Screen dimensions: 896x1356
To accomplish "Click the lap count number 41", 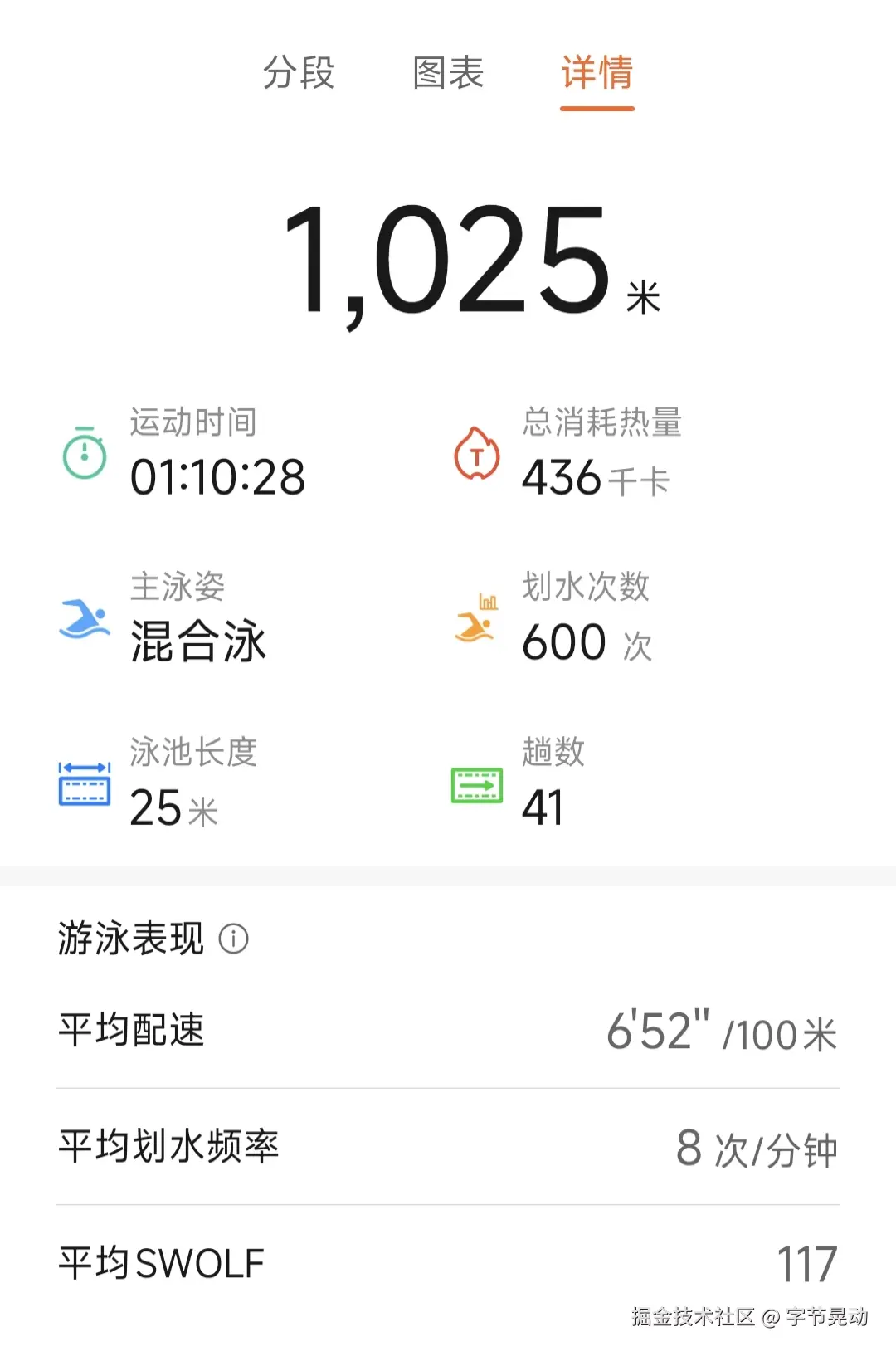I will [x=542, y=807].
